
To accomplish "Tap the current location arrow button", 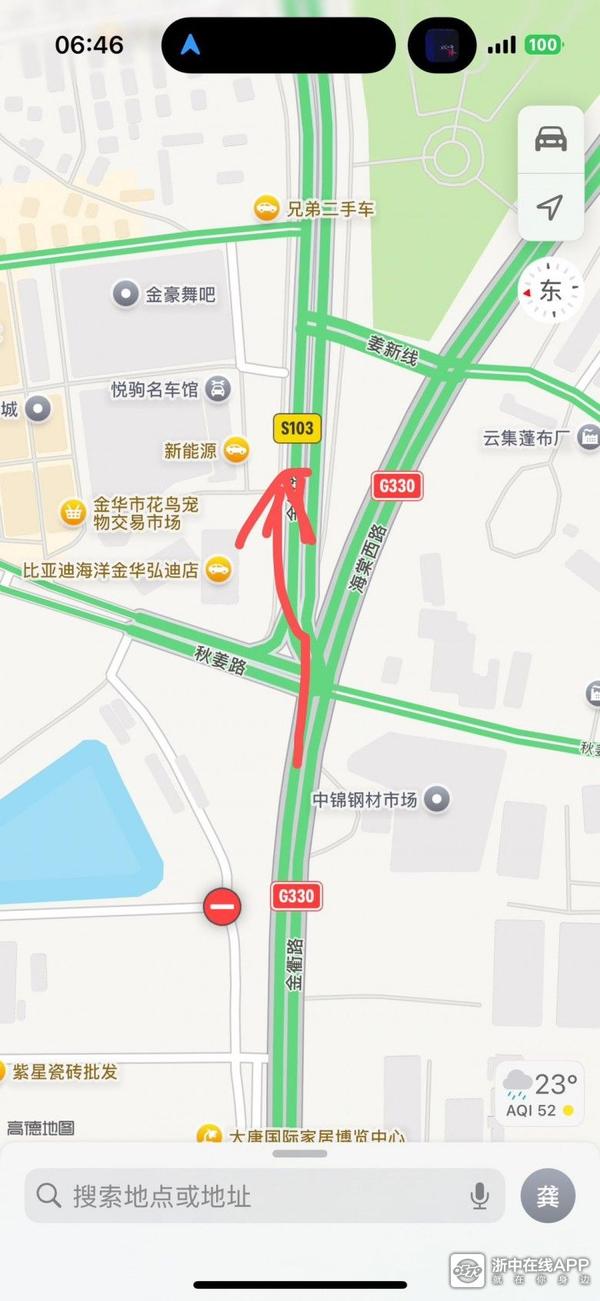I will pyautogui.click(x=550, y=208).
